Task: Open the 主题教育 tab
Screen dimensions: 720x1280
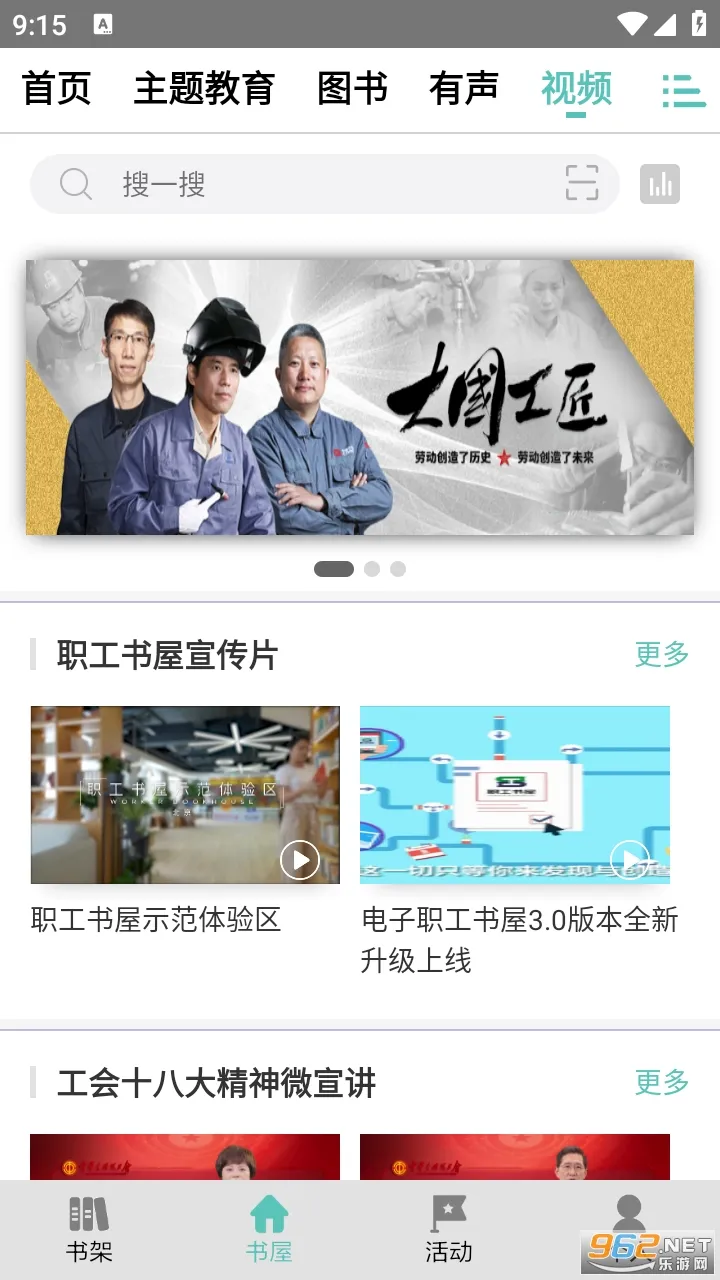Action: 204,89
